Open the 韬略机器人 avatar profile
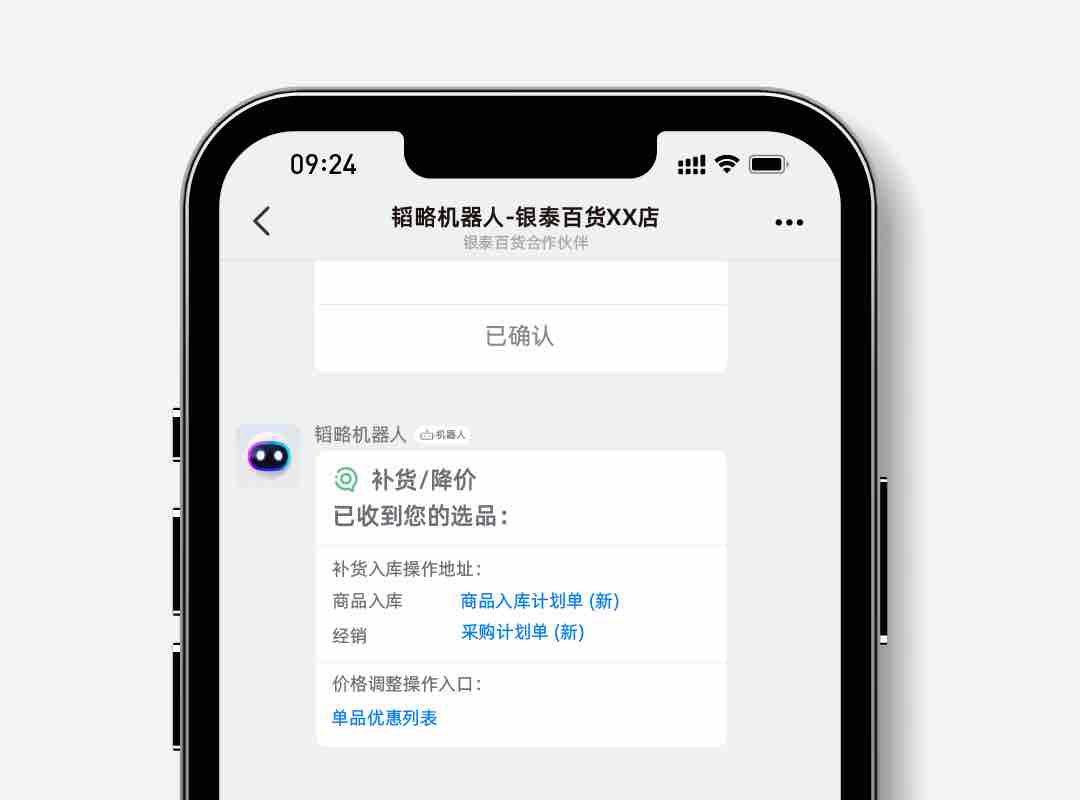1080x800 pixels. tap(268, 457)
